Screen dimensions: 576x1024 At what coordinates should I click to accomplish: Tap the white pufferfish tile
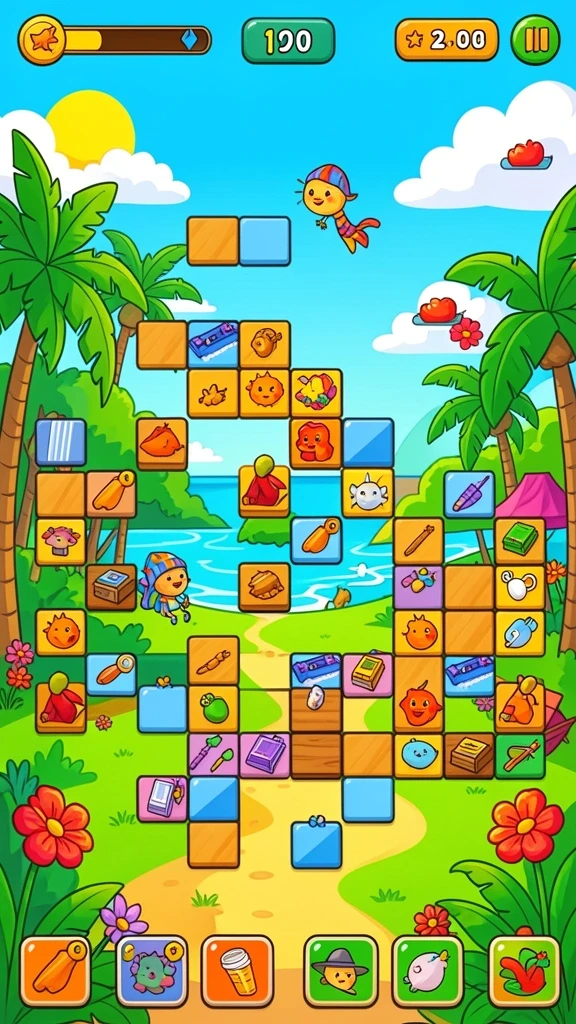[x=368, y=493]
